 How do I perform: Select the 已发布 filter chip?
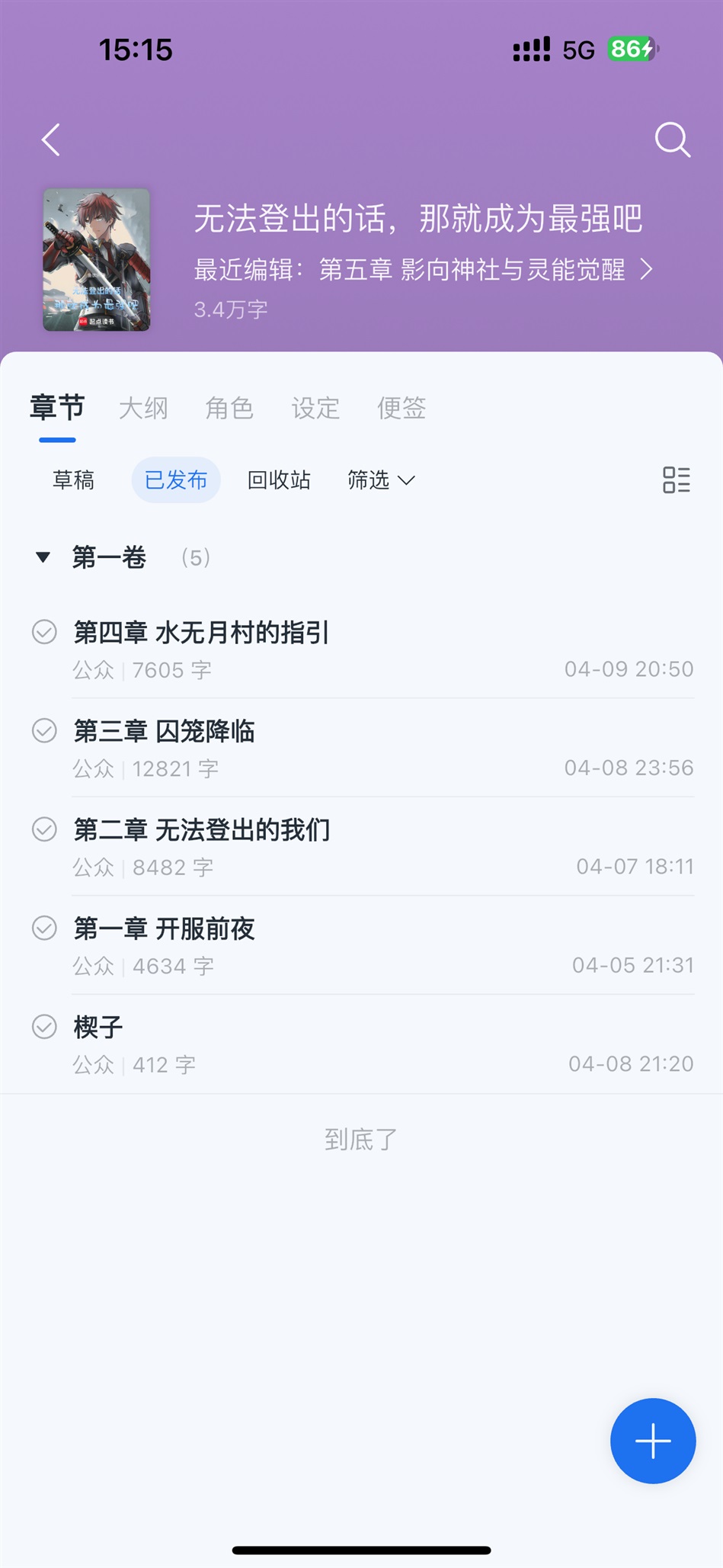176,480
